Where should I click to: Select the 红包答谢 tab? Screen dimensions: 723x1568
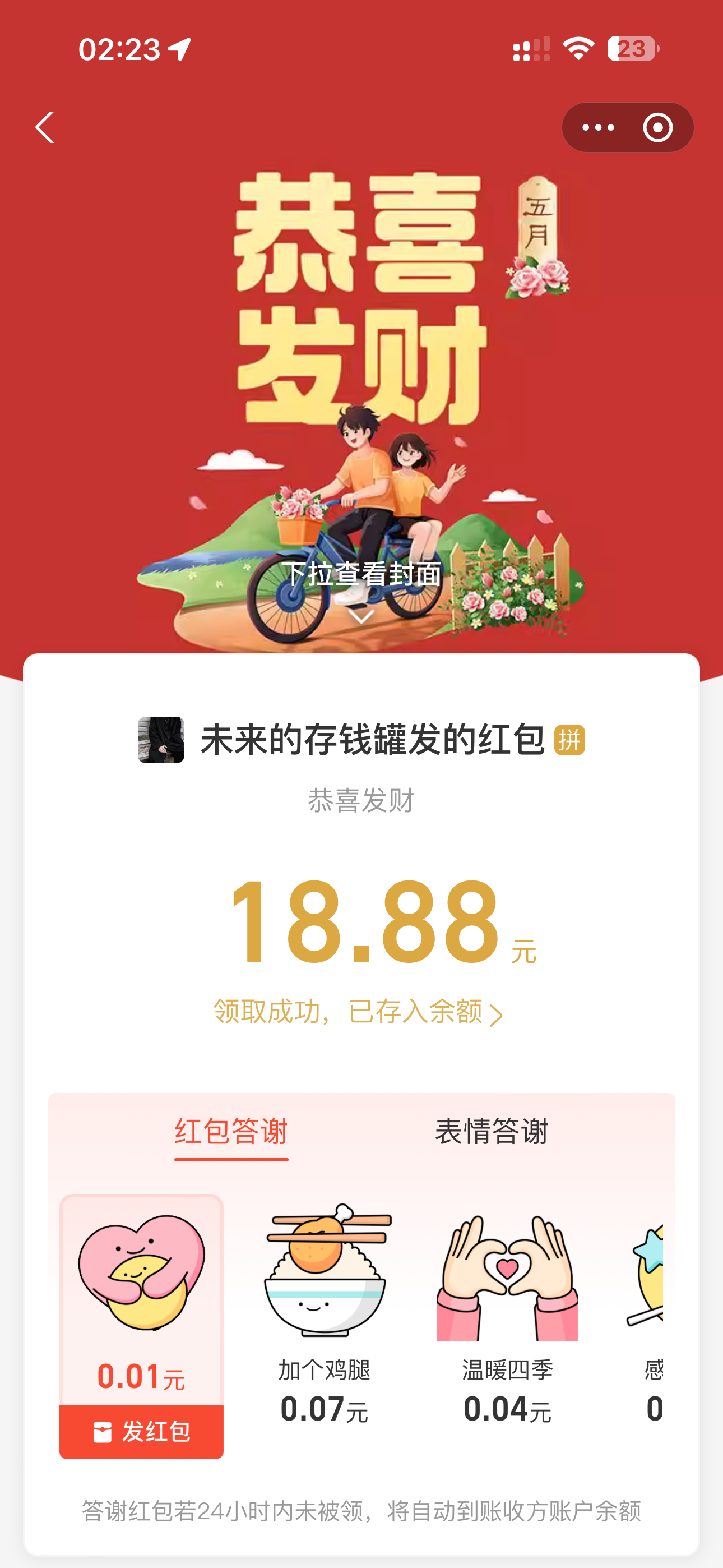point(231,1132)
